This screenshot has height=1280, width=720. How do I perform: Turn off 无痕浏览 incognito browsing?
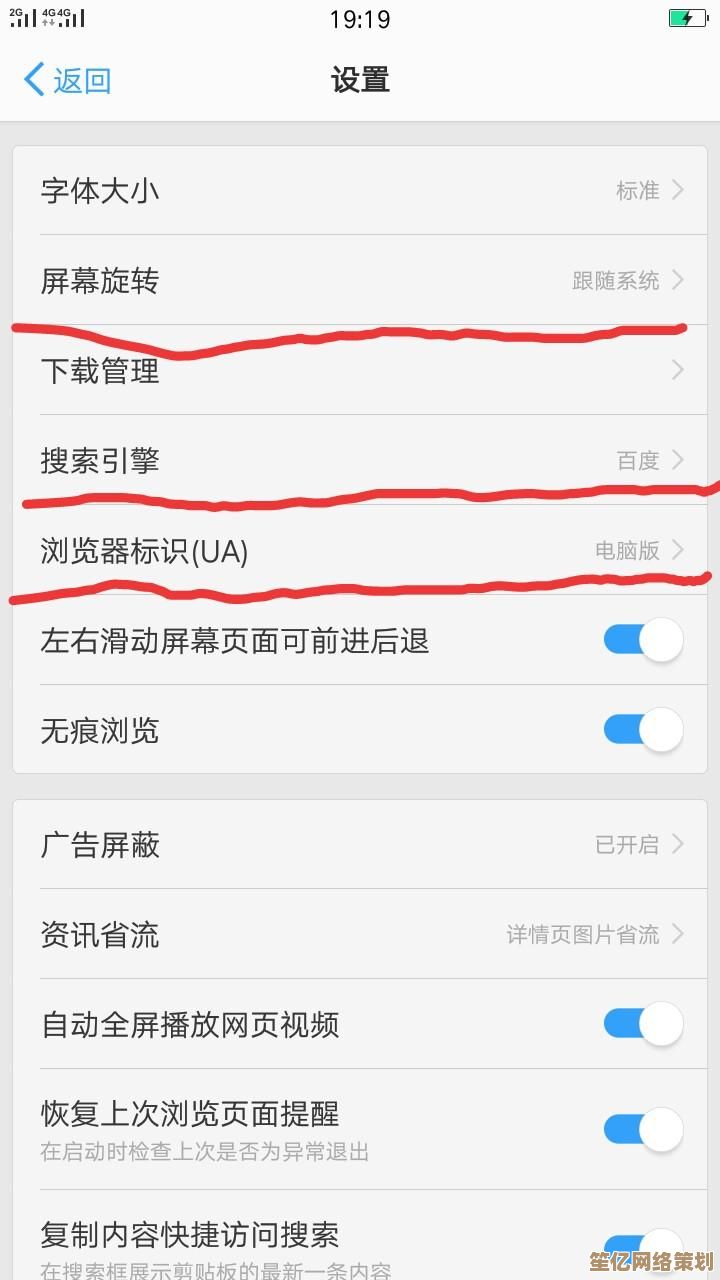pos(641,730)
